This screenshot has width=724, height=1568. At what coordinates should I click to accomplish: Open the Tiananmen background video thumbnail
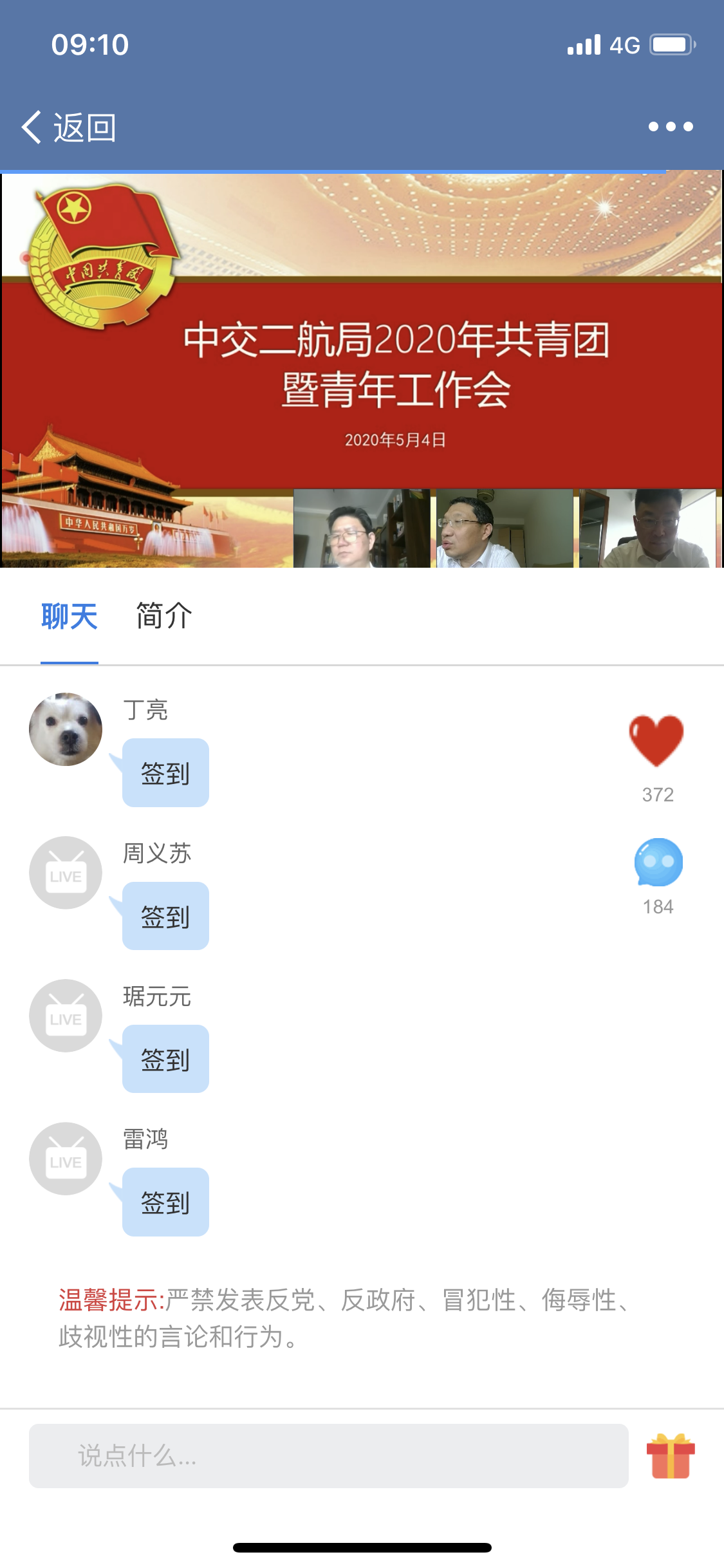145,530
